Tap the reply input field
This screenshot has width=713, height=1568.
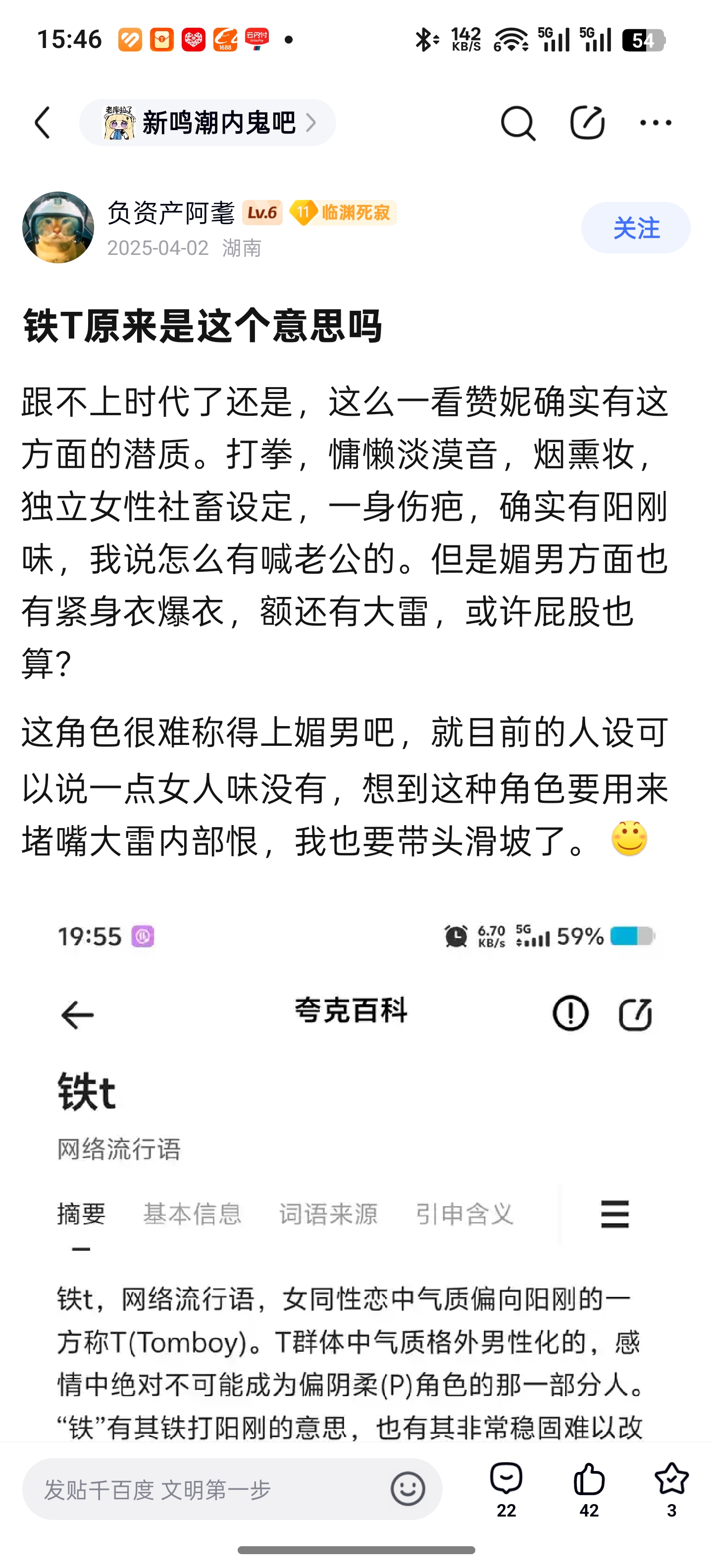click(x=207, y=1489)
